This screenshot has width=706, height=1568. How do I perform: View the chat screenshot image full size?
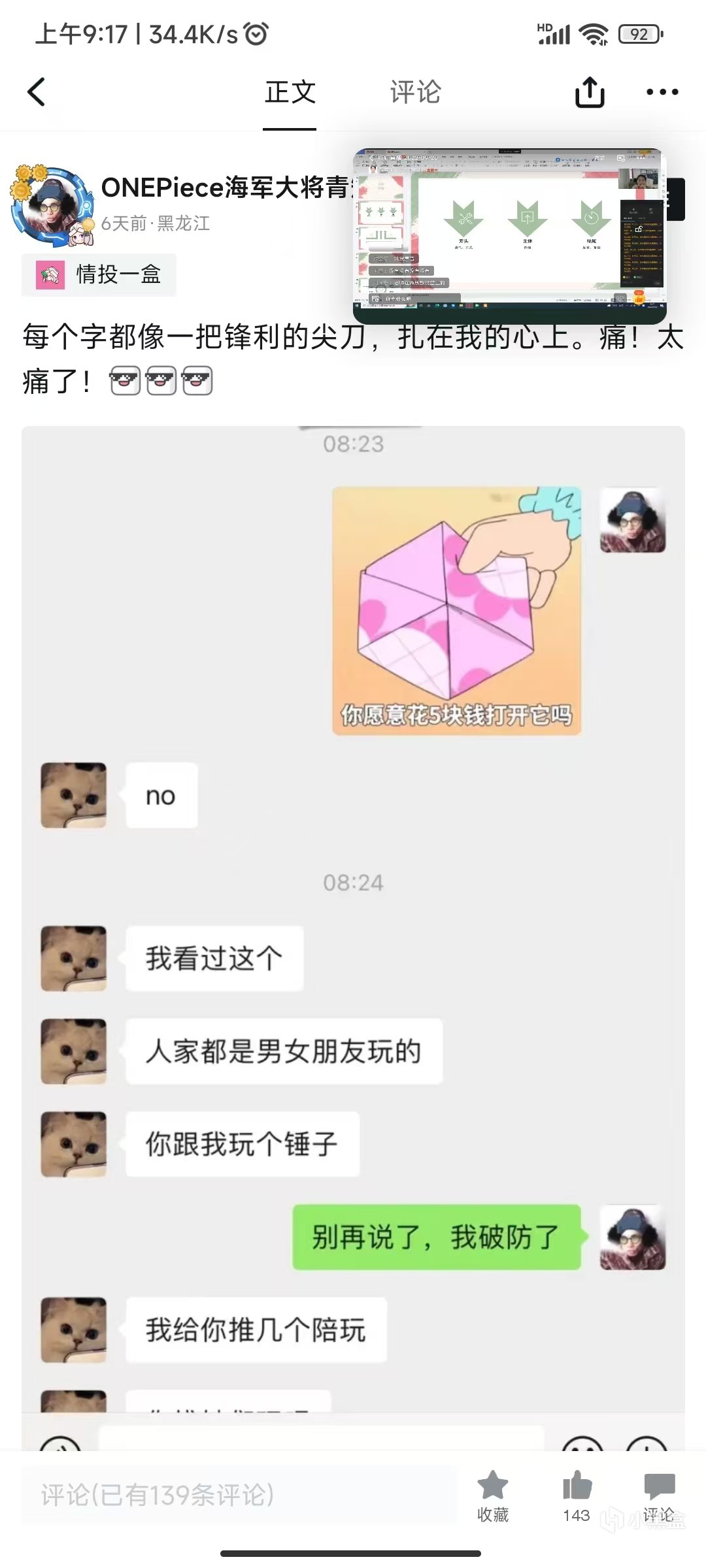353,915
